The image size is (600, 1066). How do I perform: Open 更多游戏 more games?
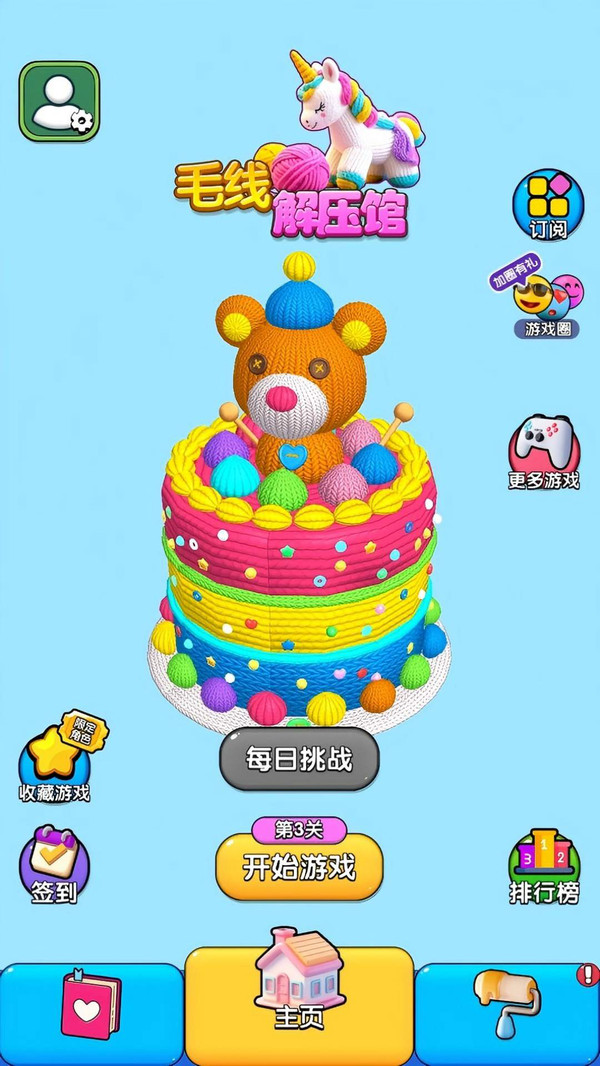coord(543,452)
